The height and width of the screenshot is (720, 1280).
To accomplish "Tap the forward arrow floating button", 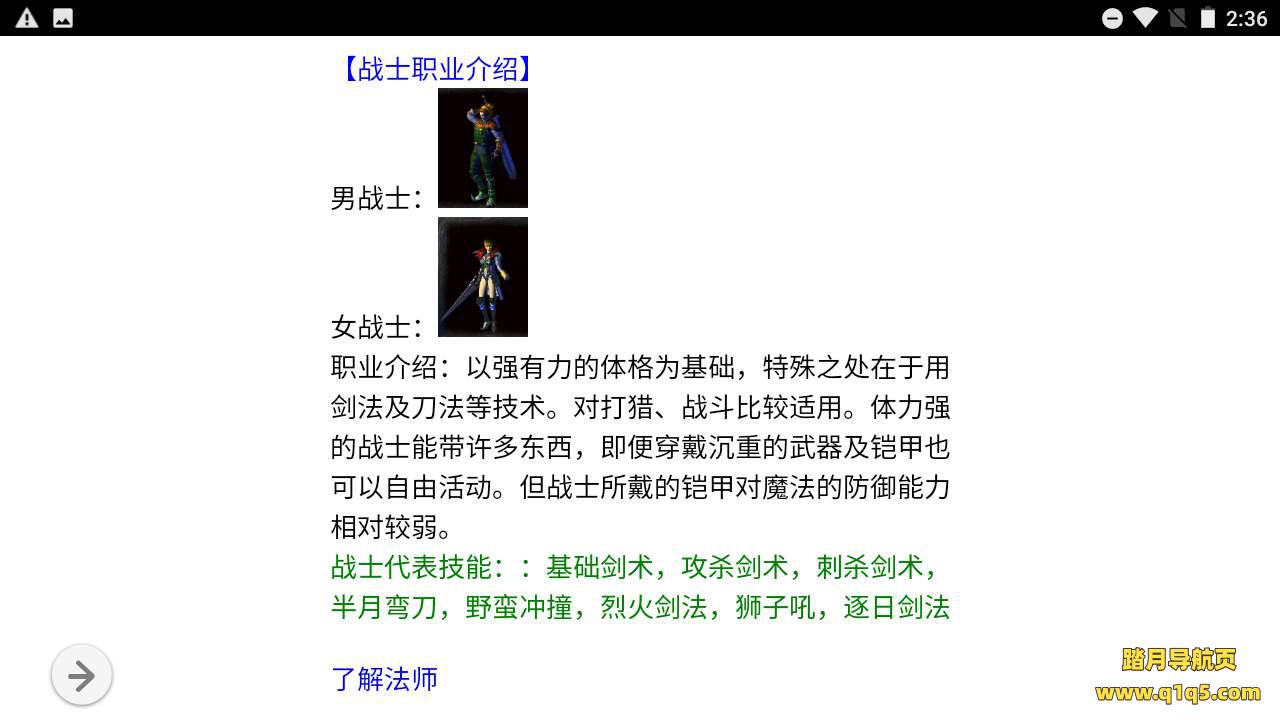I will point(81,675).
